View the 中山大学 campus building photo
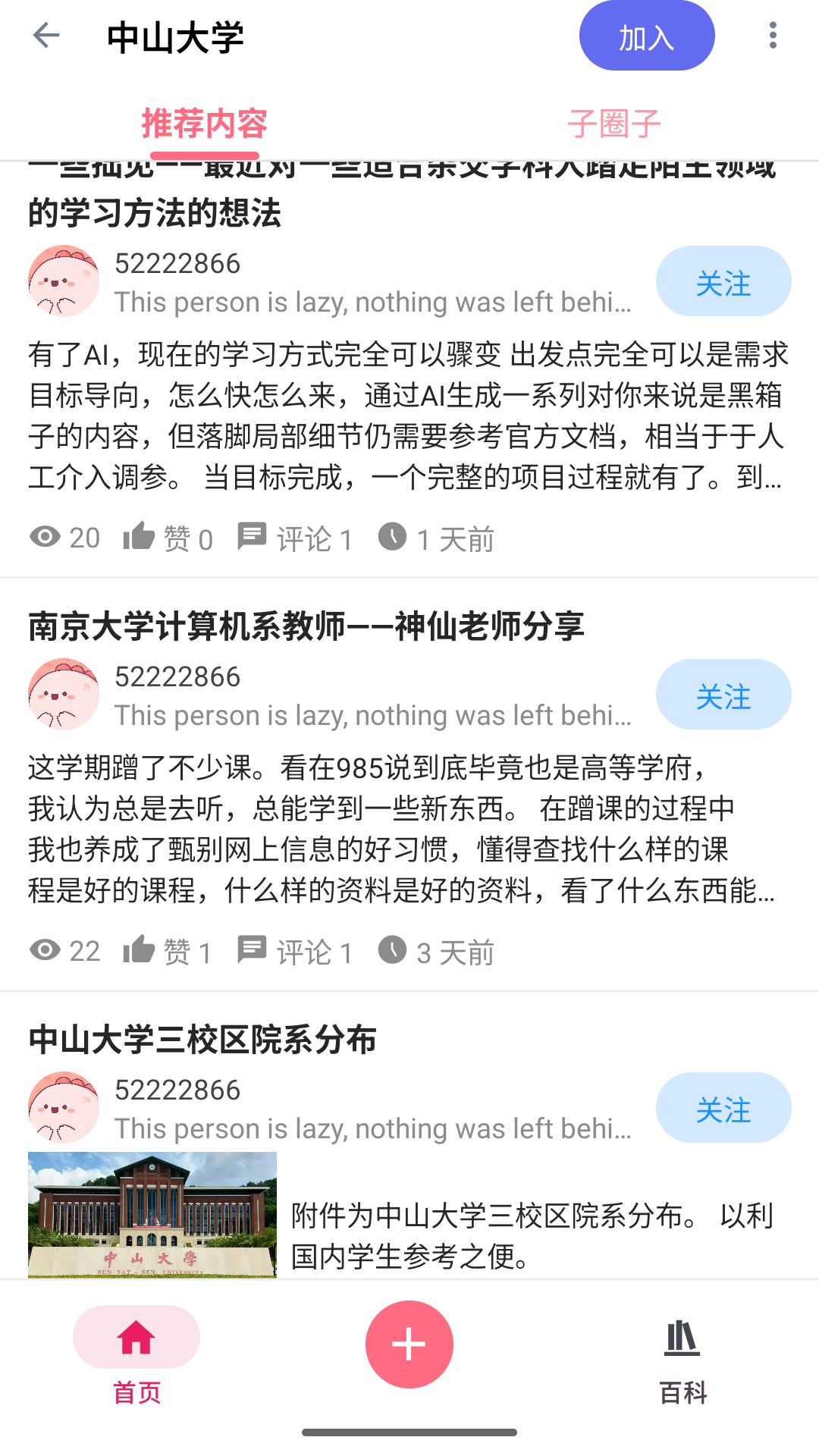The height and width of the screenshot is (1456, 819). pos(153,1213)
